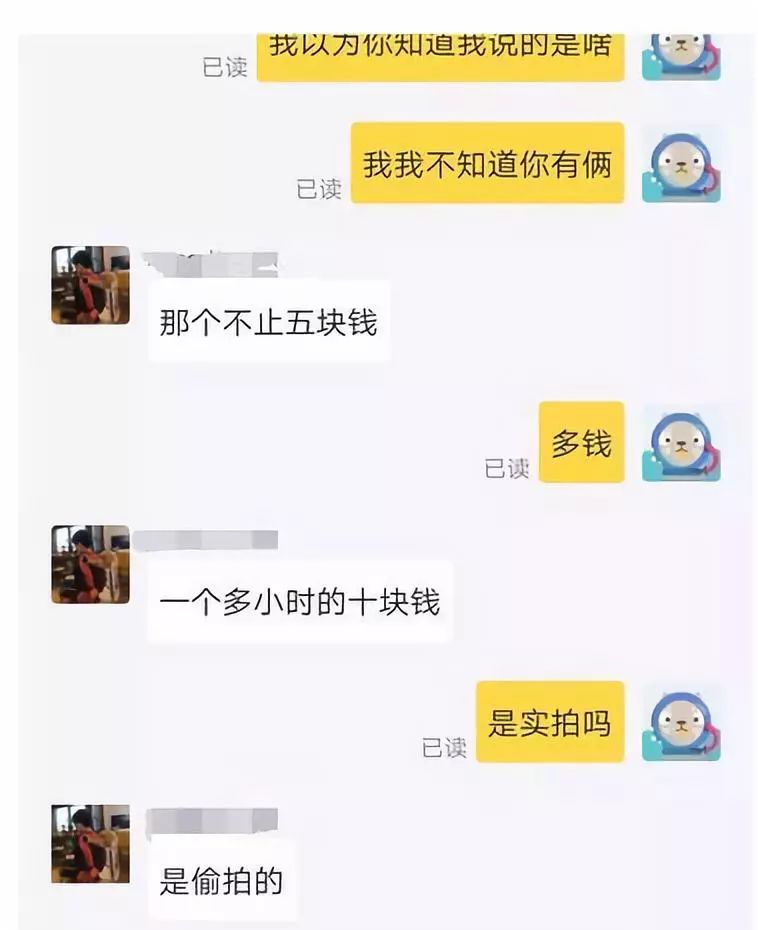Tap own avatar next to '多钱' message
The width and height of the screenshot is (758, 930).
(x=681, y=443)
